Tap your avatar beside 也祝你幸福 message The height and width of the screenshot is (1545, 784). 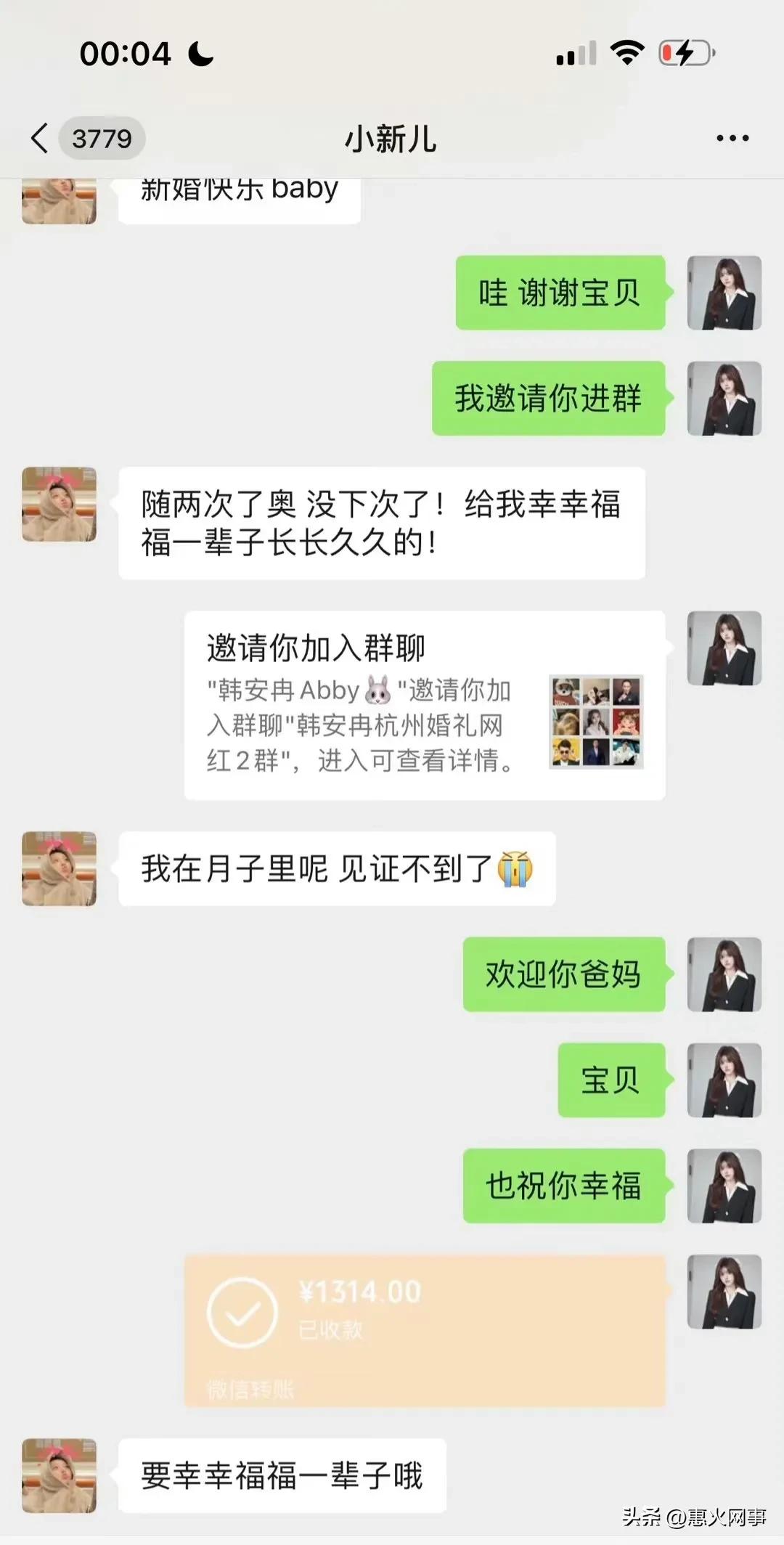[724, 1186]
